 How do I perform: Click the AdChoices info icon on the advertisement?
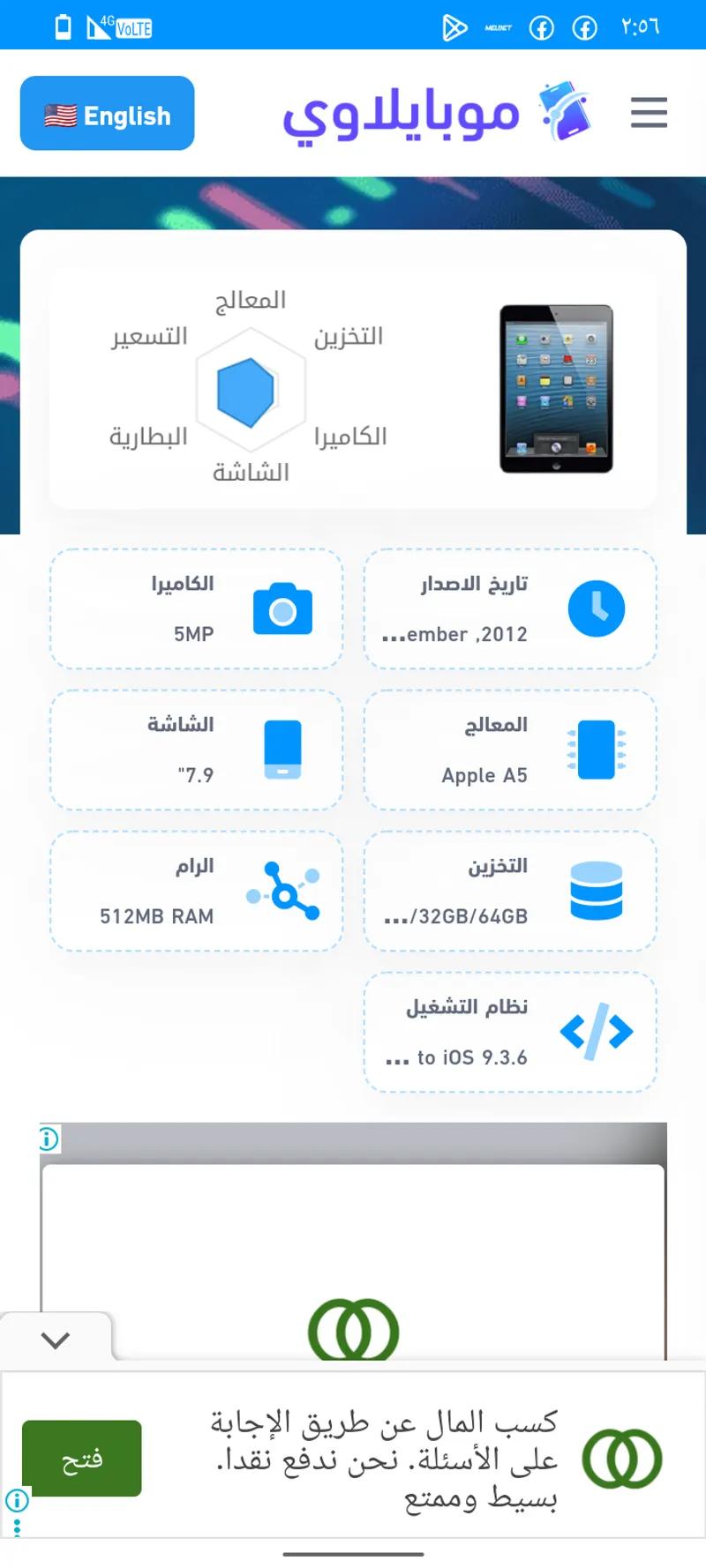point(47,1139)
